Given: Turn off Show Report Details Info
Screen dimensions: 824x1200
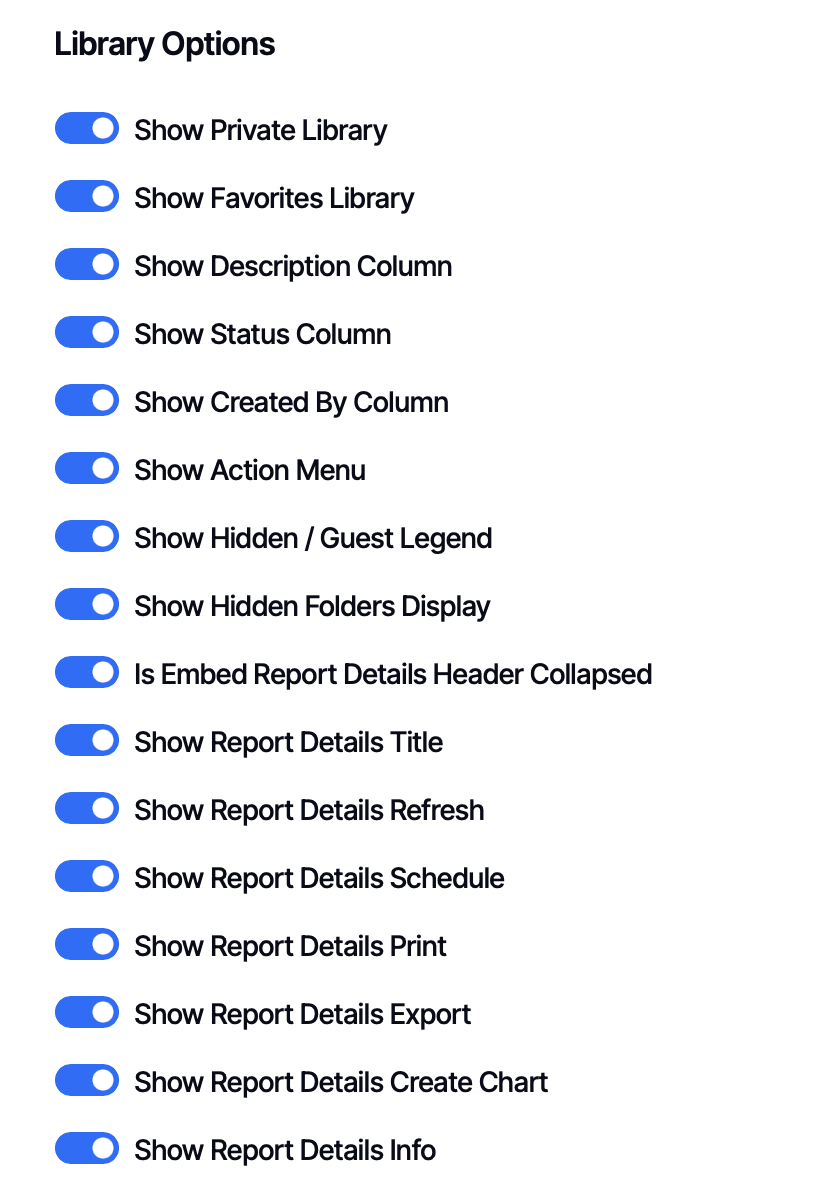Looking at the screenshot, I should pyautogui.click(x=87, y=1149).
